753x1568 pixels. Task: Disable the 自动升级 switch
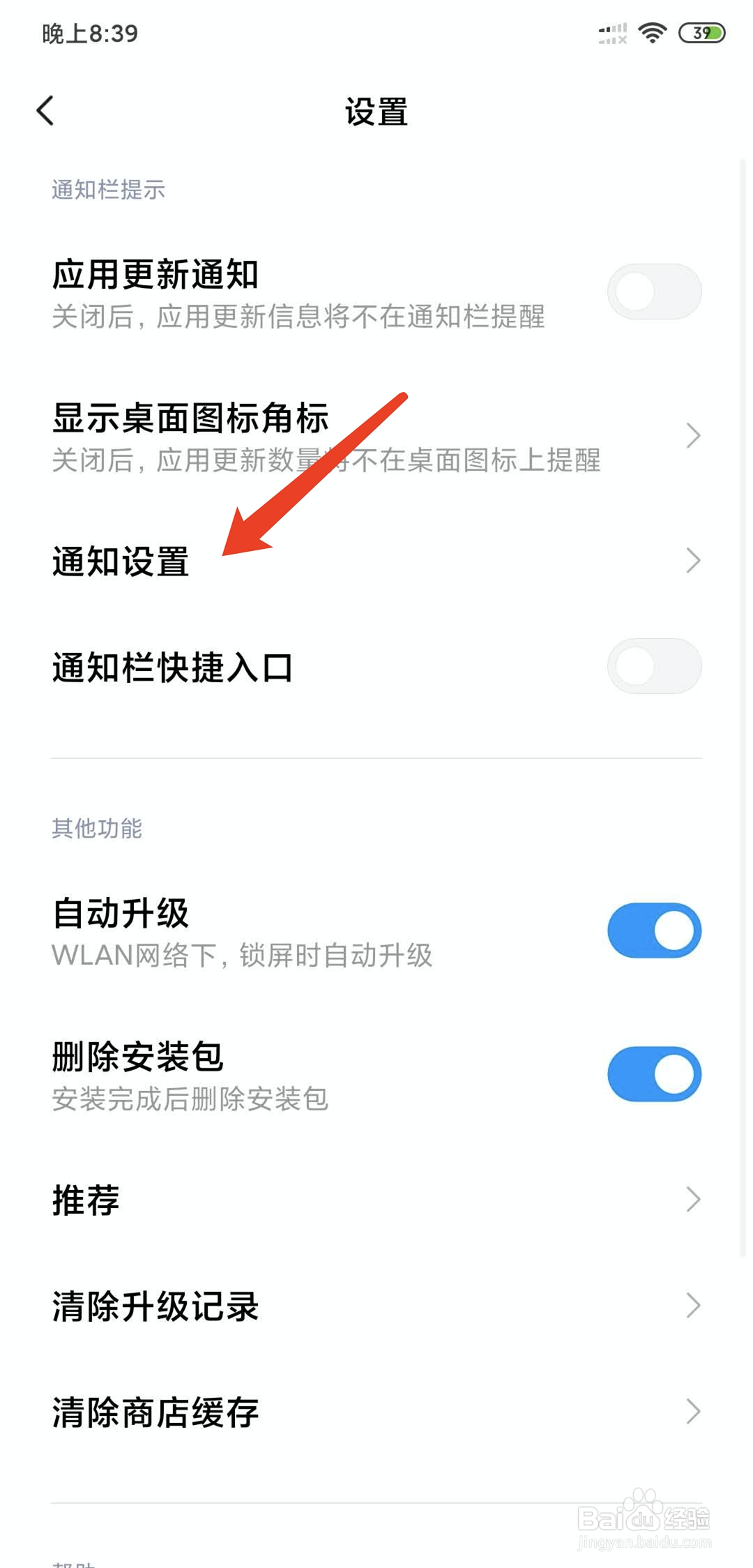(x=653, y=930)
